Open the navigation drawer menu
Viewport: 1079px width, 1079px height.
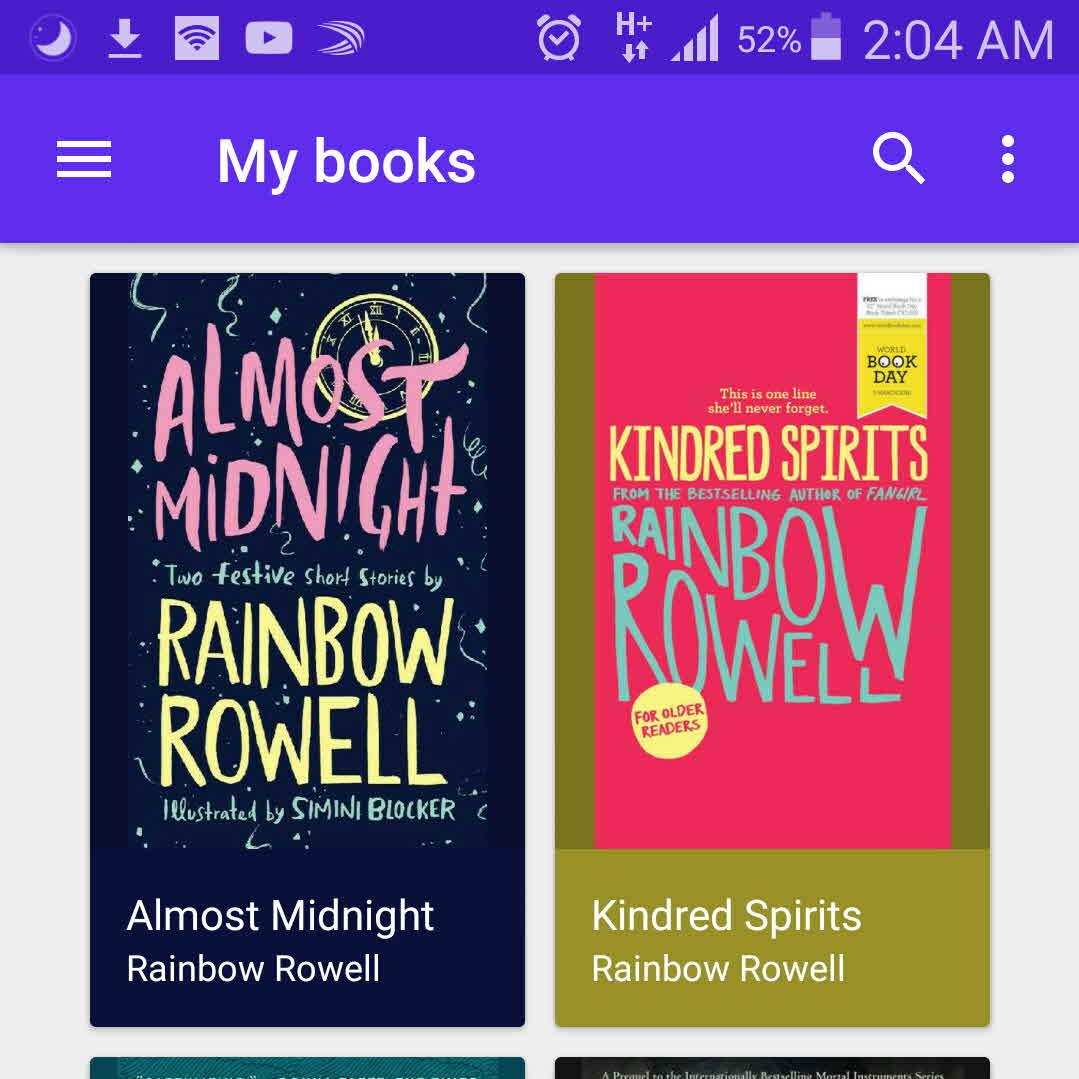coord(84,160)
